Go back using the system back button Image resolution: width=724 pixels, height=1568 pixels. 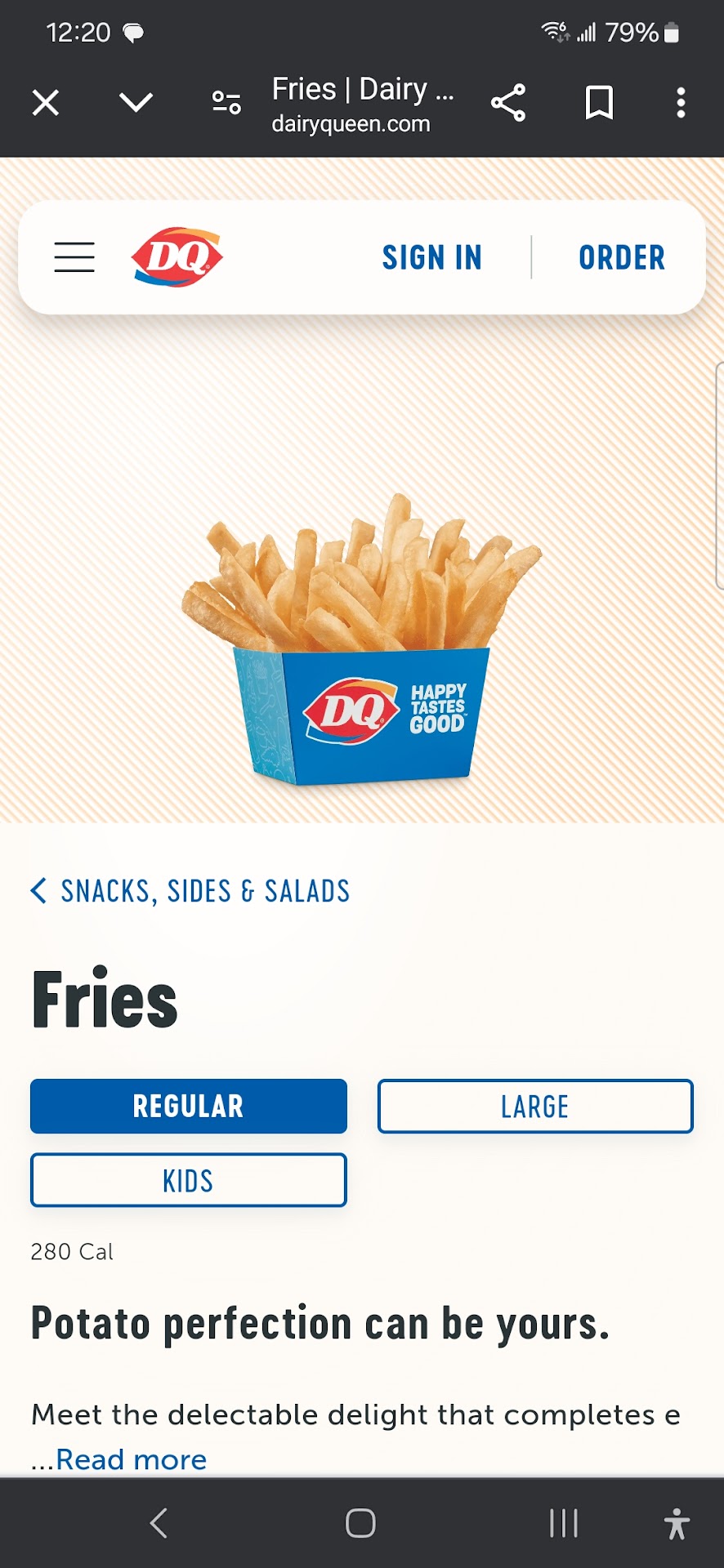[159, 1523]
